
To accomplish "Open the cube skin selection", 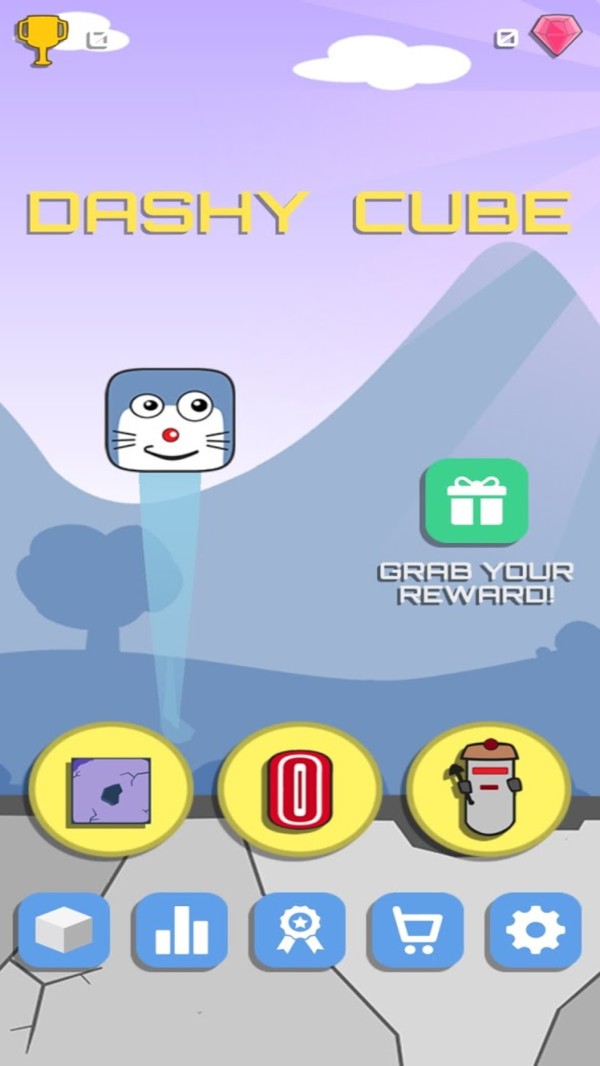I will tap(64, 931).
